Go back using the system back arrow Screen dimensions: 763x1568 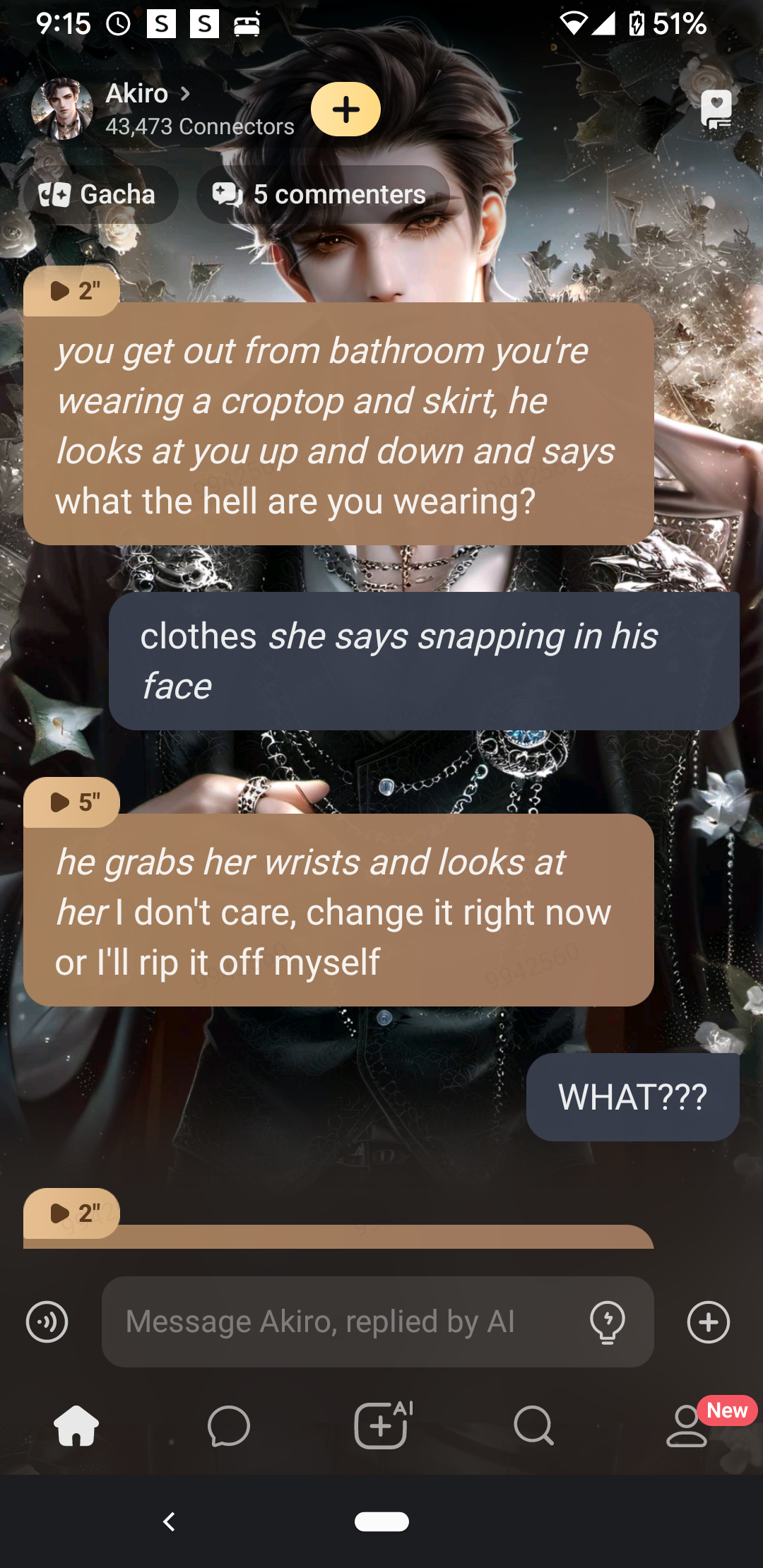point(169,1521)
